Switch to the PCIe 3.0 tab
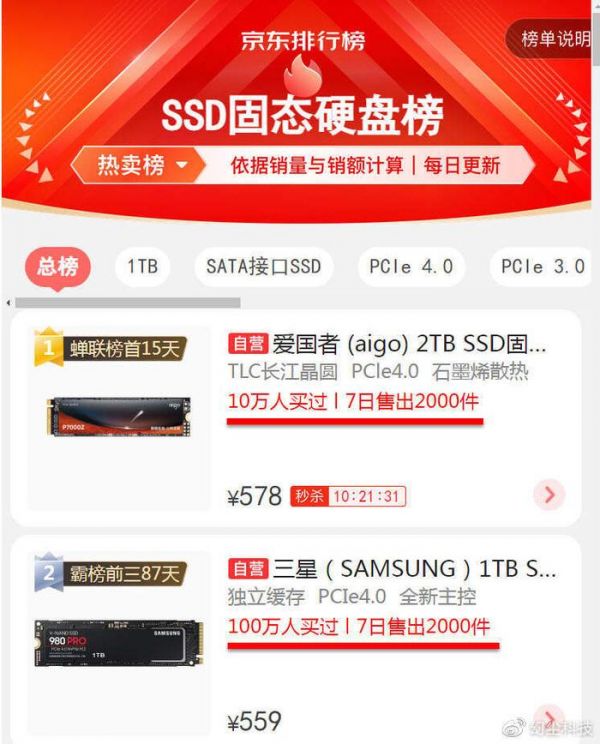 [x=542, y=267]
